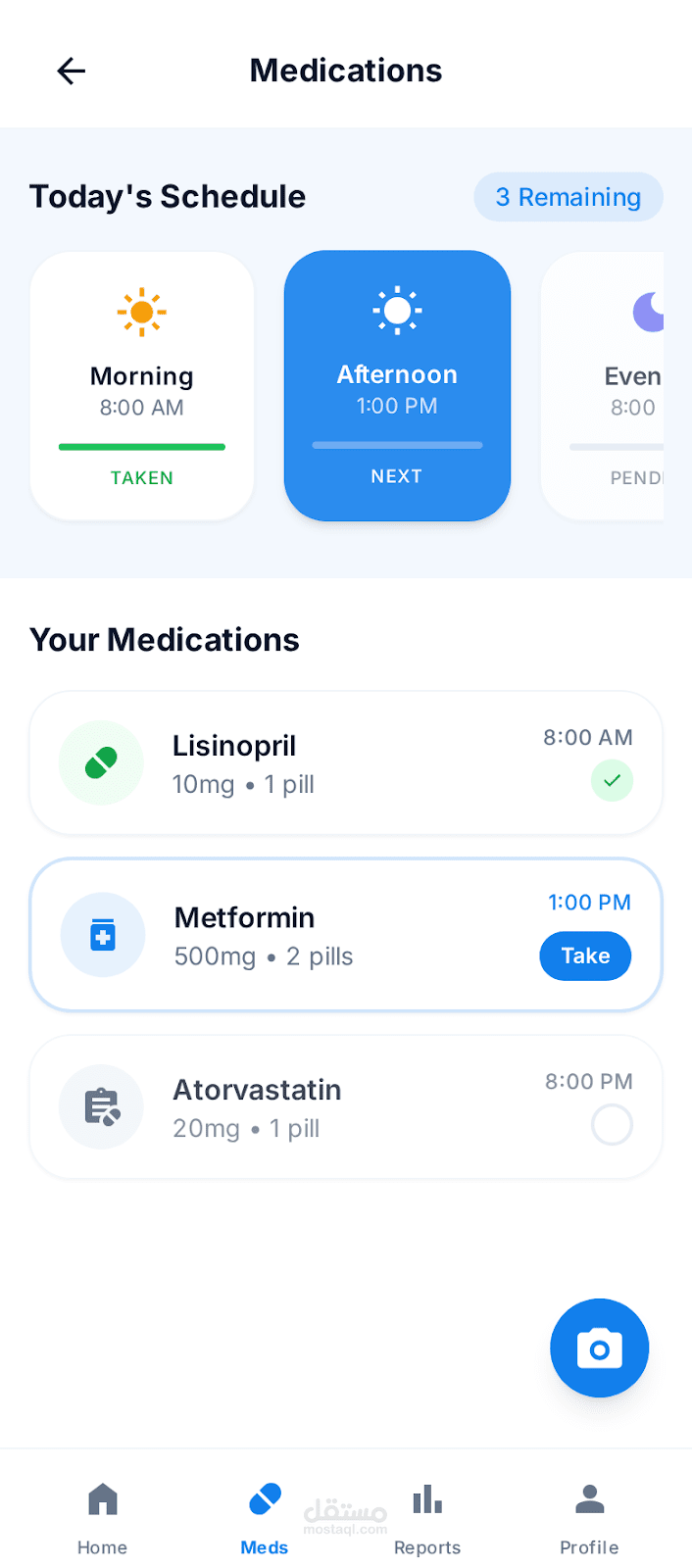Mark Atorvastatin as taken
The width and height of the screenshot is (692, 1568).
(x=612, y=1125)
